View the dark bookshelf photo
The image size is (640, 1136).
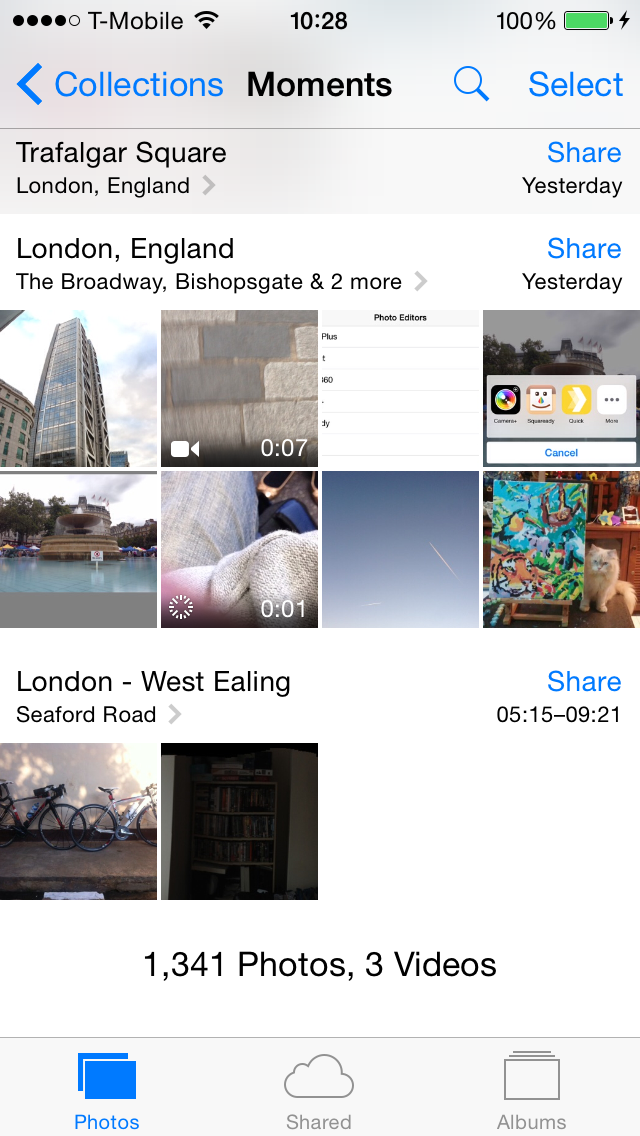point(239,821)
